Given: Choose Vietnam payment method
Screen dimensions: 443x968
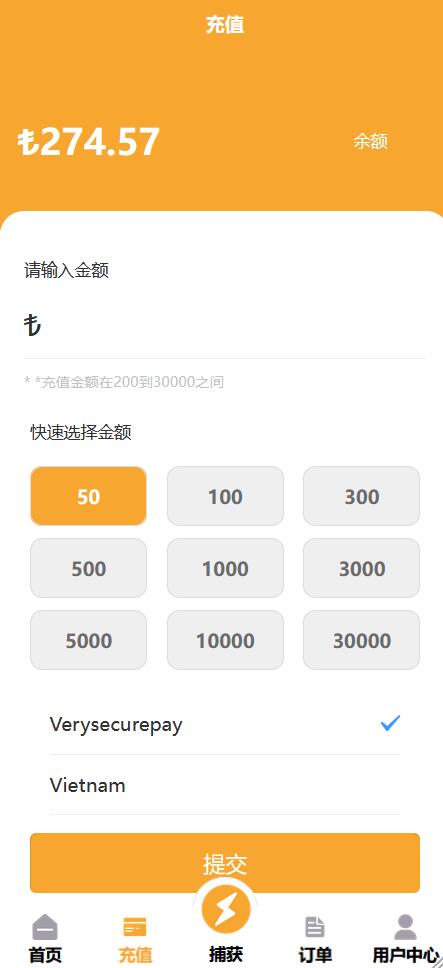Looking at the screenshot, I should (x=225, y=785).
